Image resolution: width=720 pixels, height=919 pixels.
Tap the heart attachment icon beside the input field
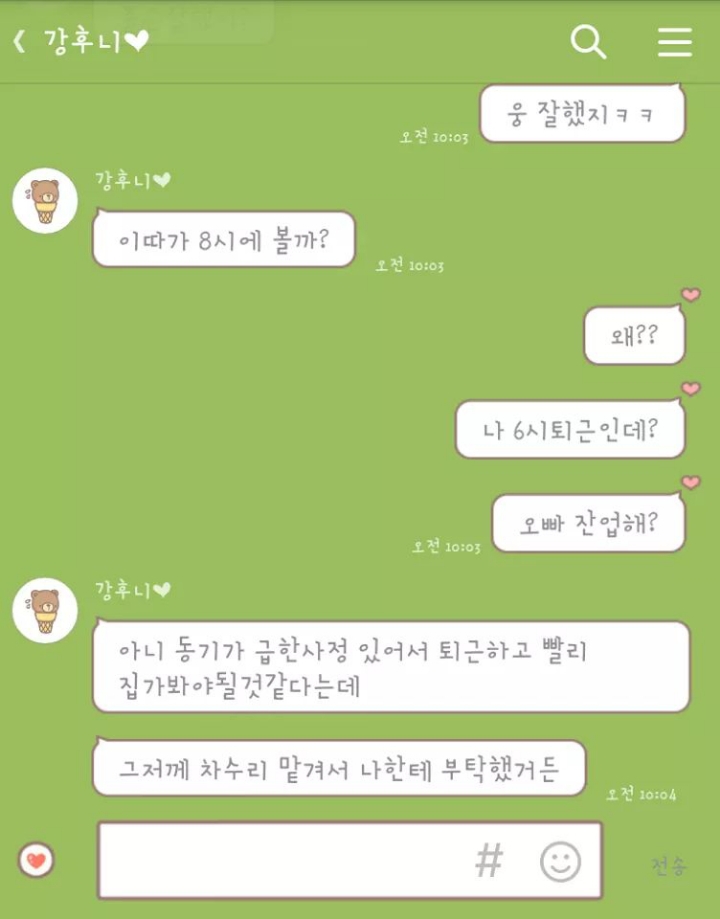[x=37, y=857]
